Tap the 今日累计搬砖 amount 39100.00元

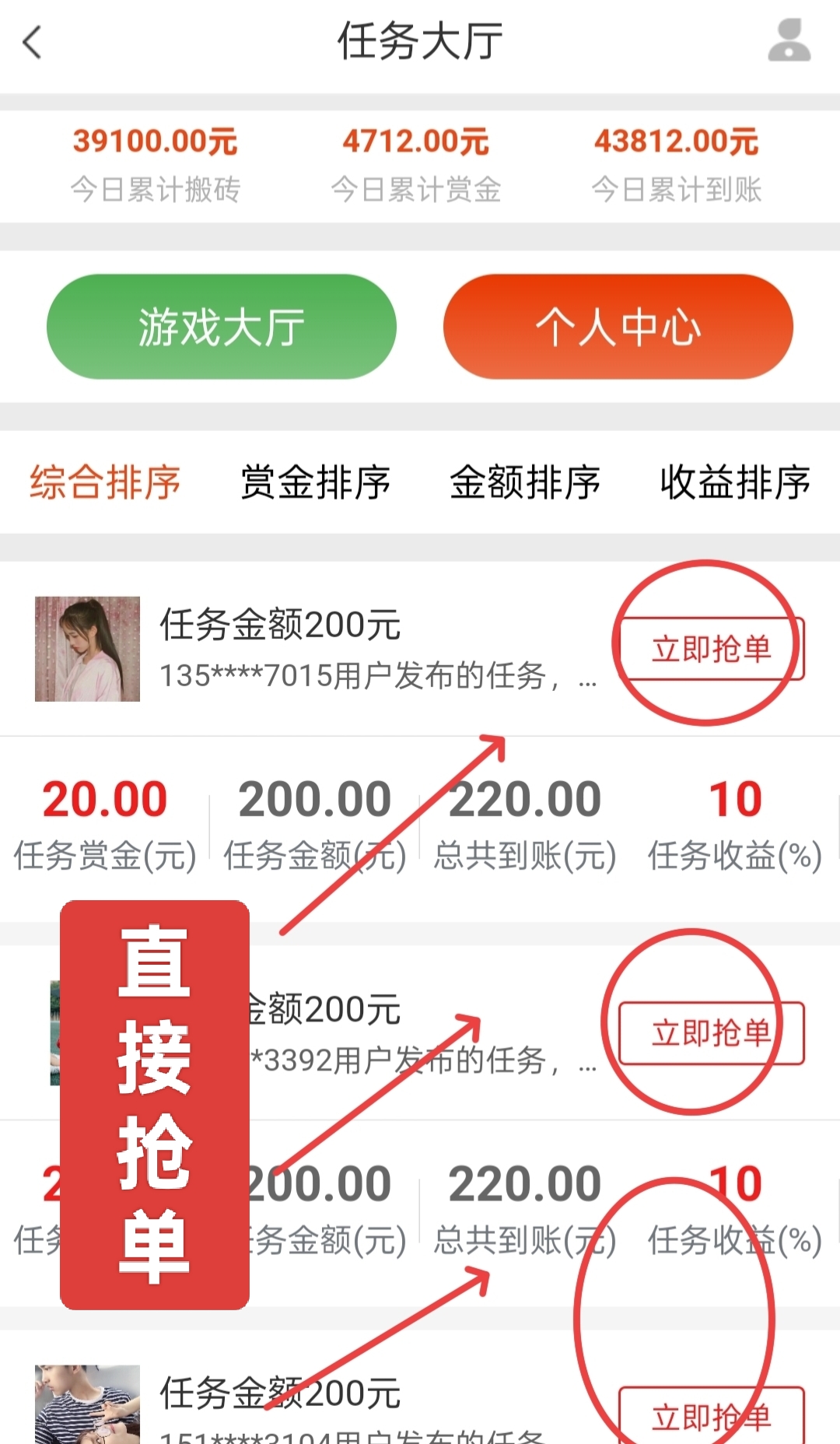click(154, 141)
